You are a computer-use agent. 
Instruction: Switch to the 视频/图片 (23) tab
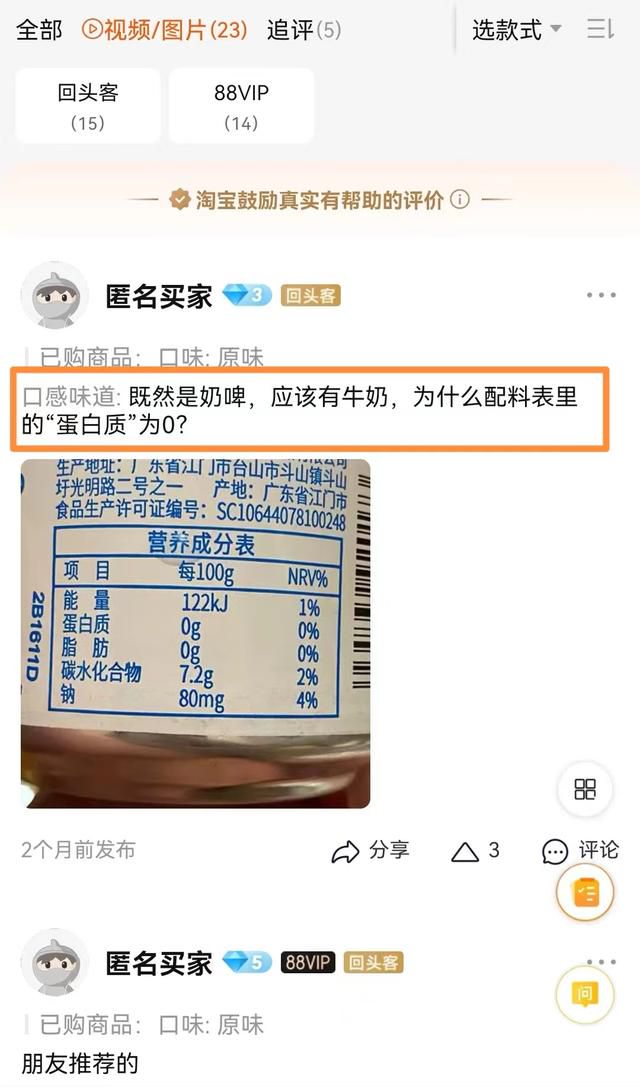(165, 30)
